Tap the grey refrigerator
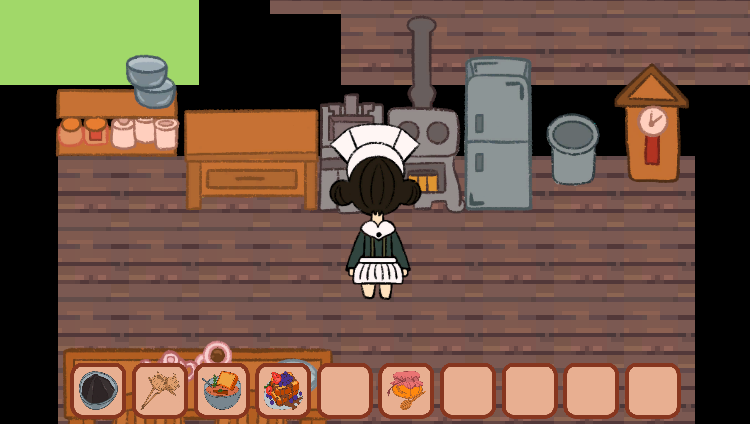This screenshot has width=750, height=424. click(498, 135)
